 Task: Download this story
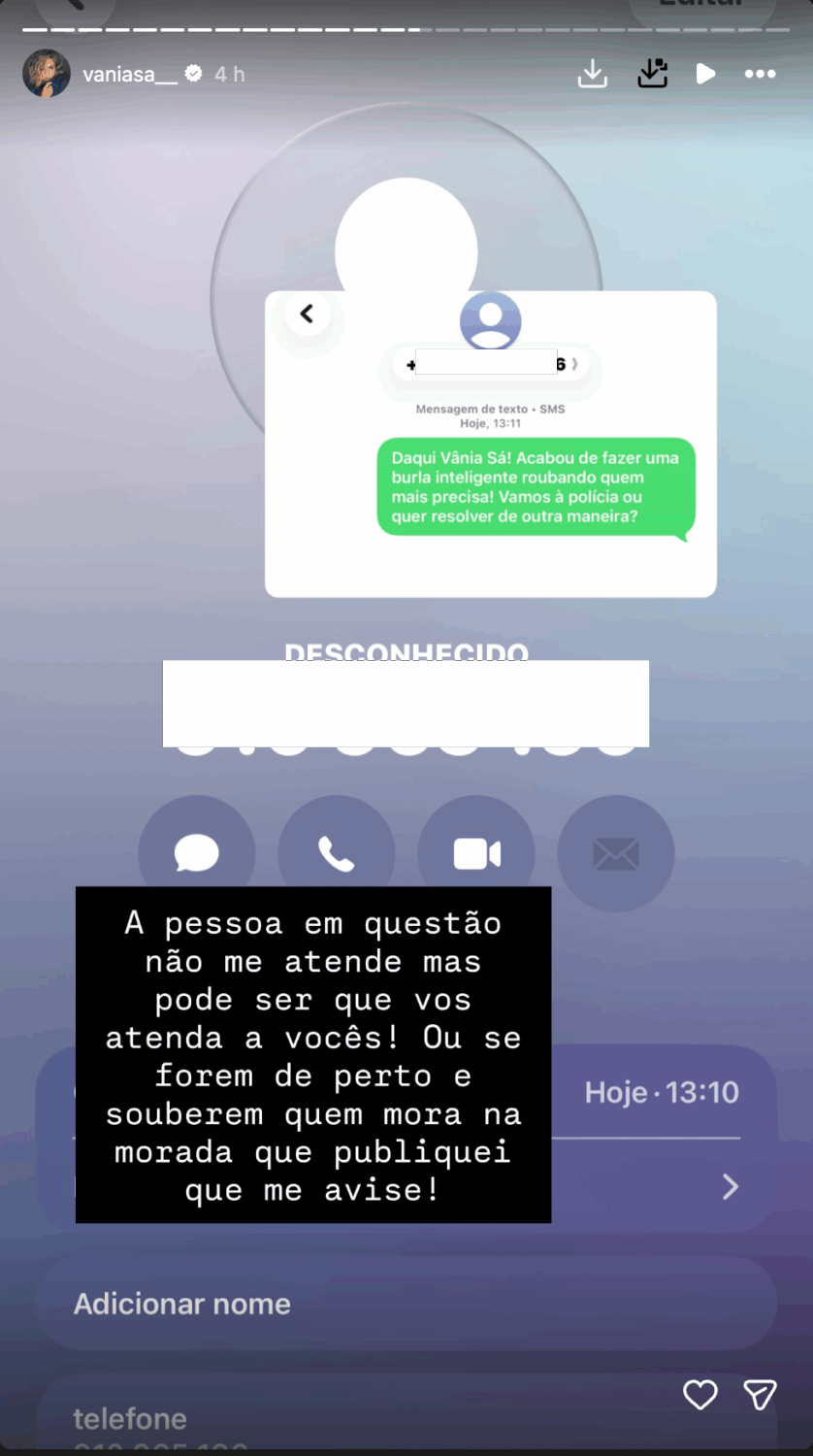point(592,74)
